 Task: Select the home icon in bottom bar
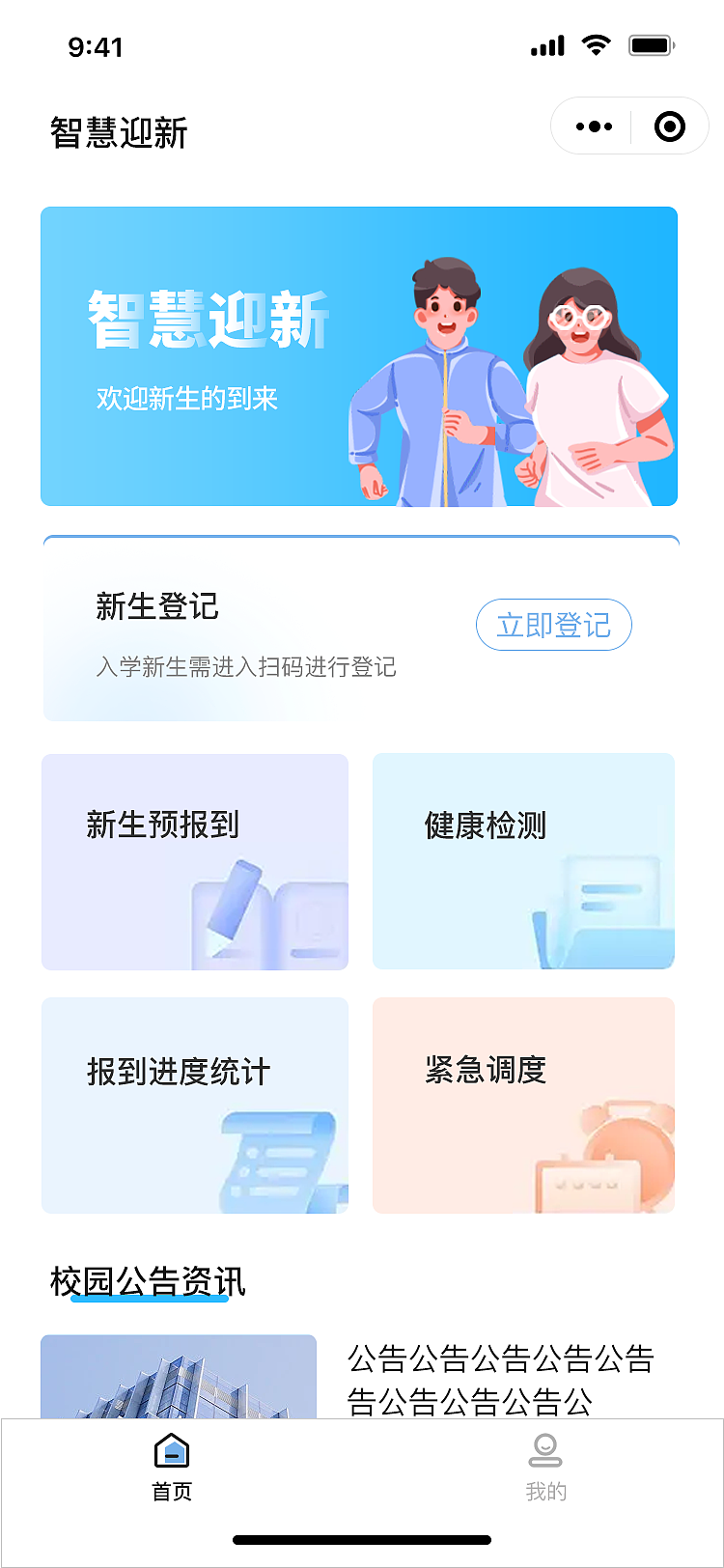coord(170,1449)
